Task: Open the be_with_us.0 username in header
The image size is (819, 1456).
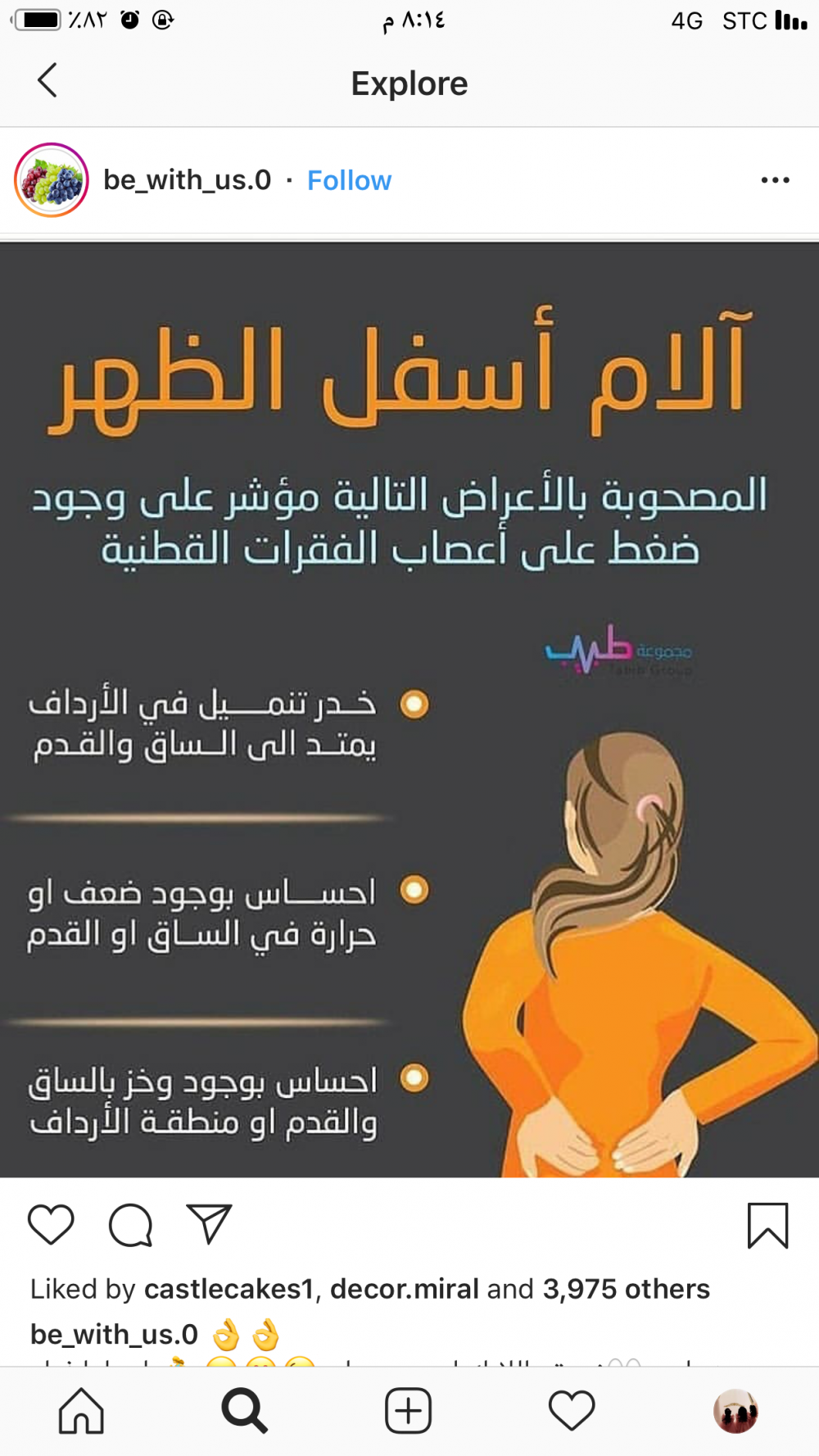Action: pos(187,180)
